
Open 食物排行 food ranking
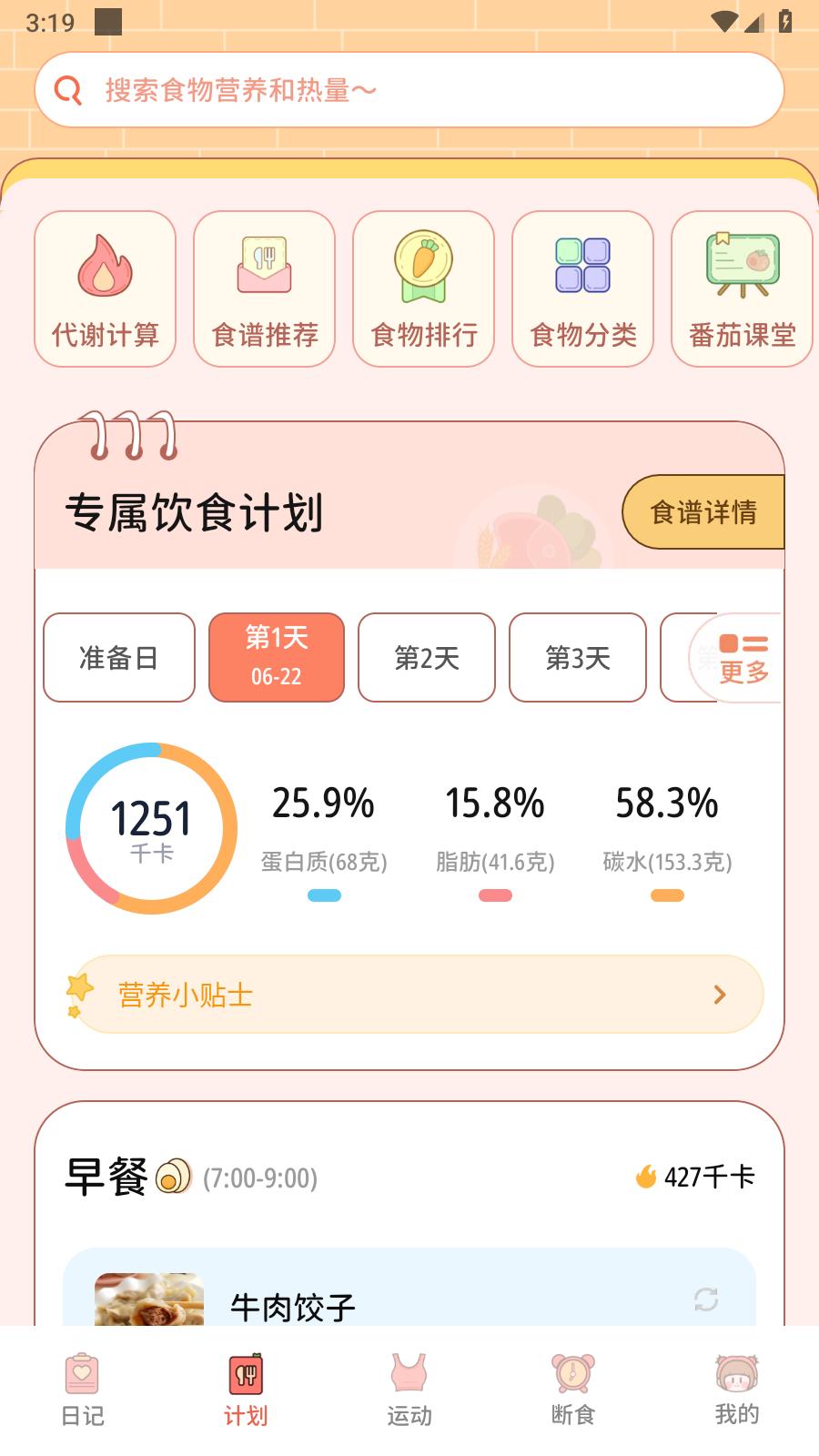click(423, 289)
